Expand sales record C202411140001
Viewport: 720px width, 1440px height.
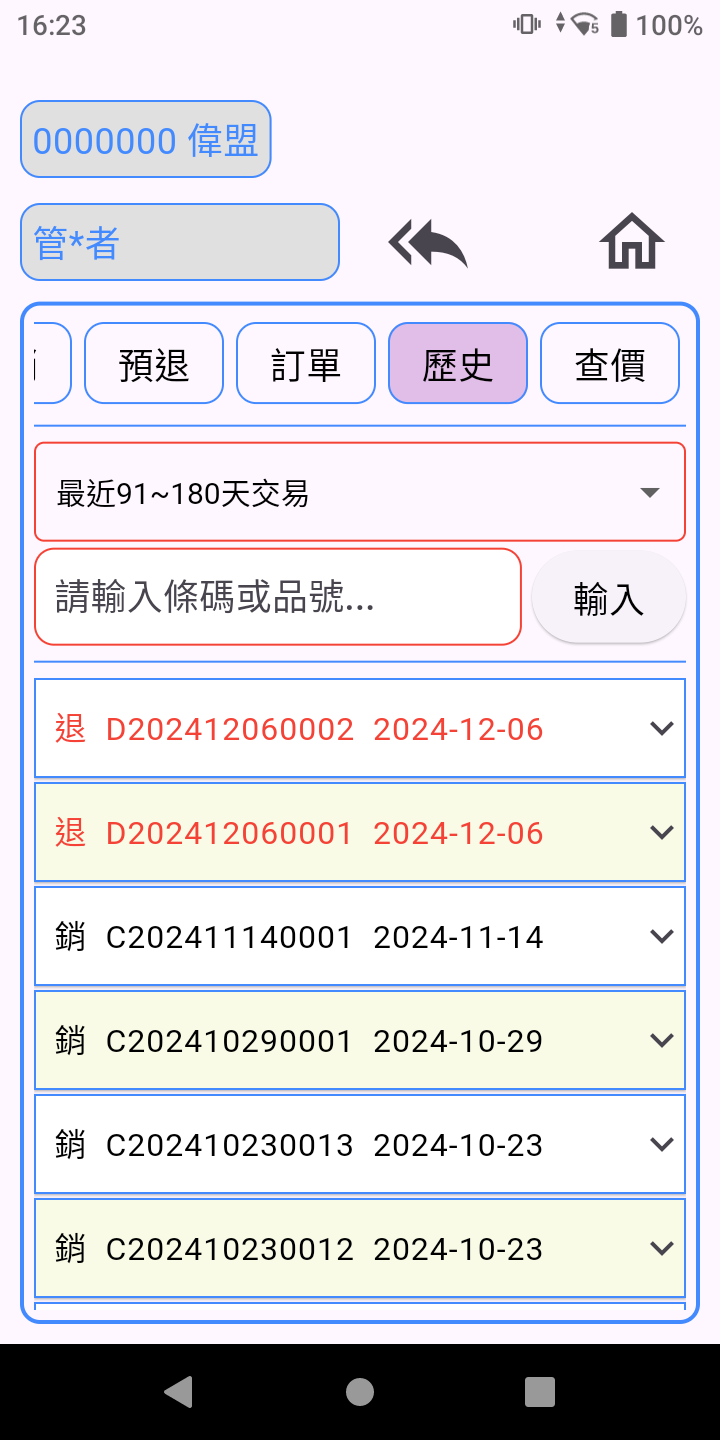360,936
